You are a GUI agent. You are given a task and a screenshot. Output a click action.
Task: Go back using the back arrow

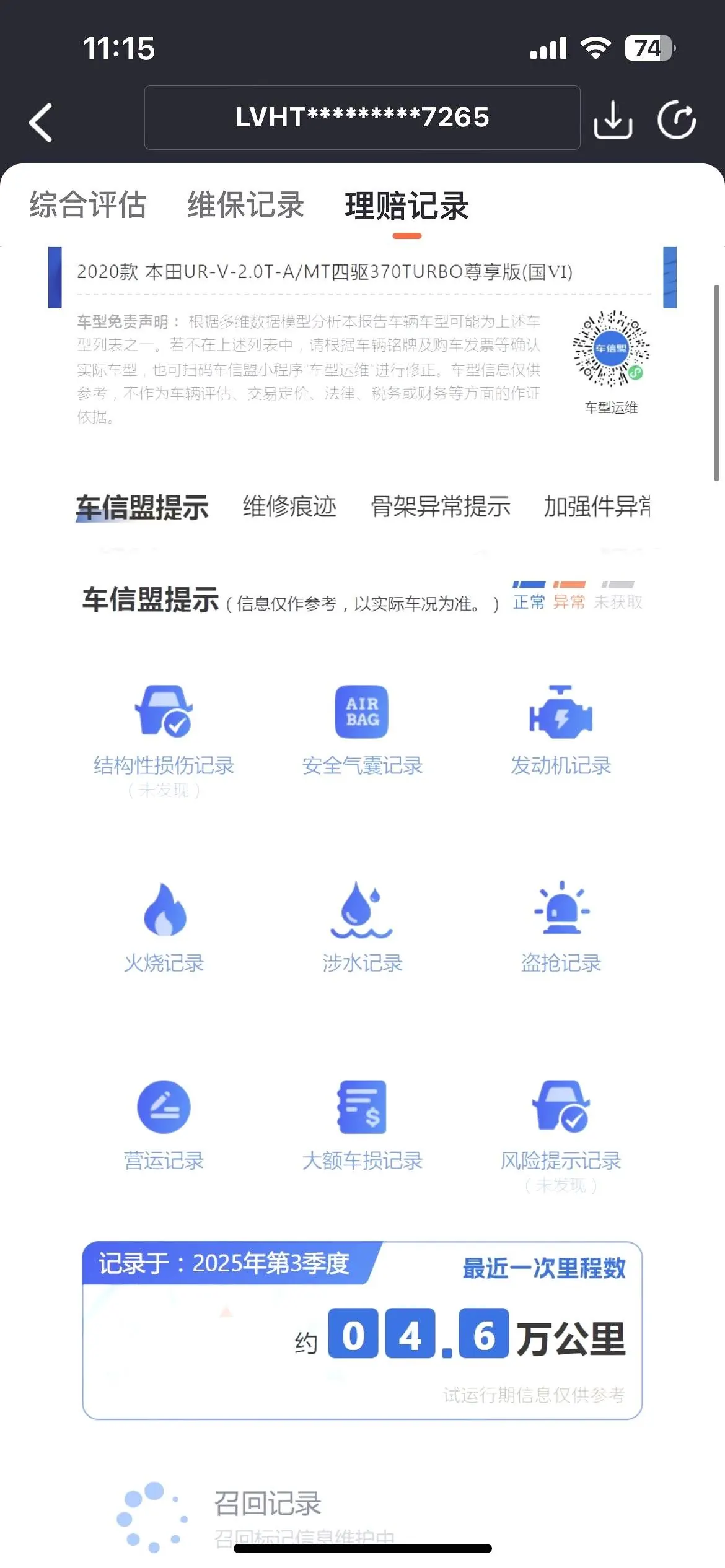tap(41, 122)
